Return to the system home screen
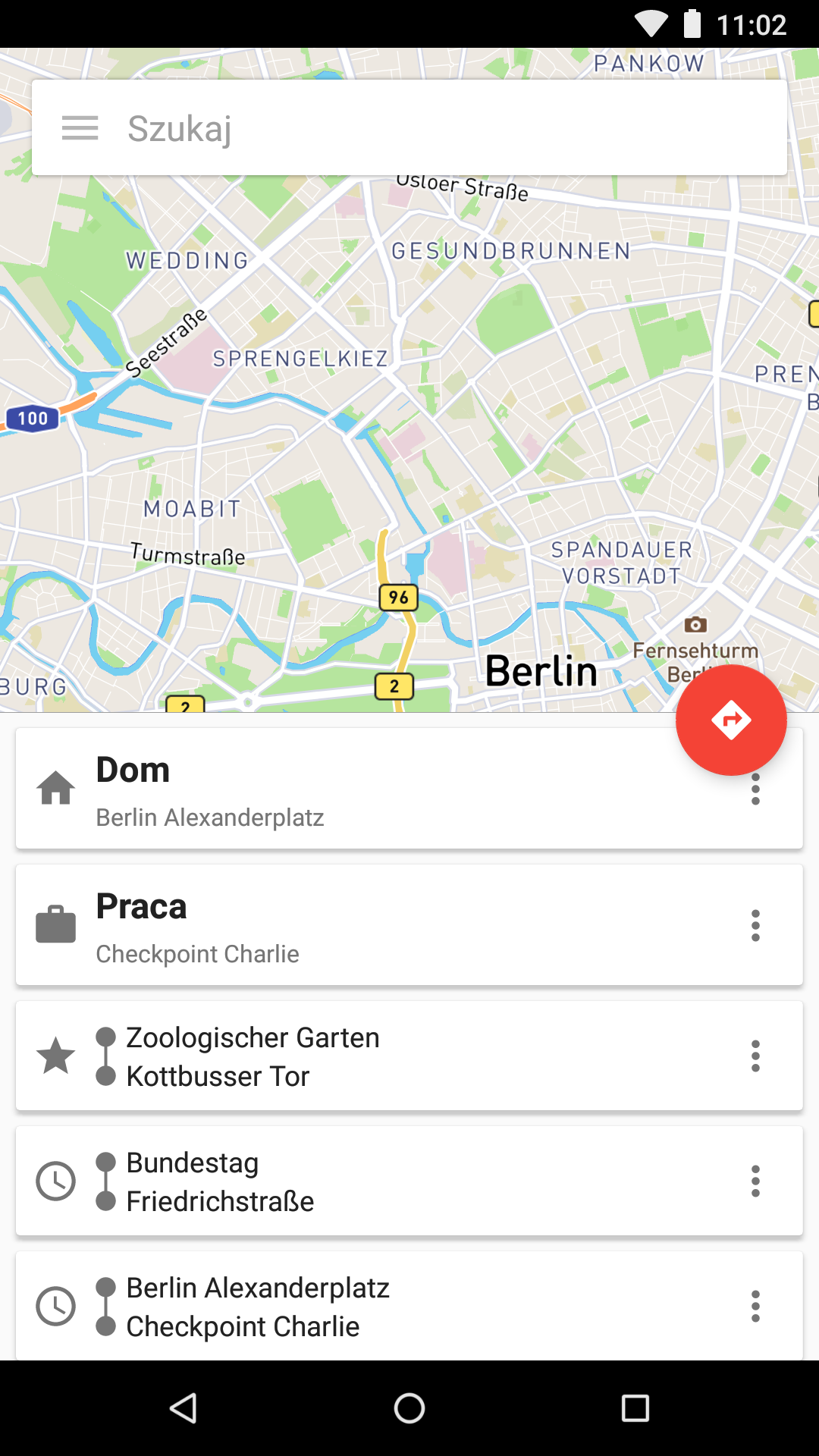 coord(409,1408)
